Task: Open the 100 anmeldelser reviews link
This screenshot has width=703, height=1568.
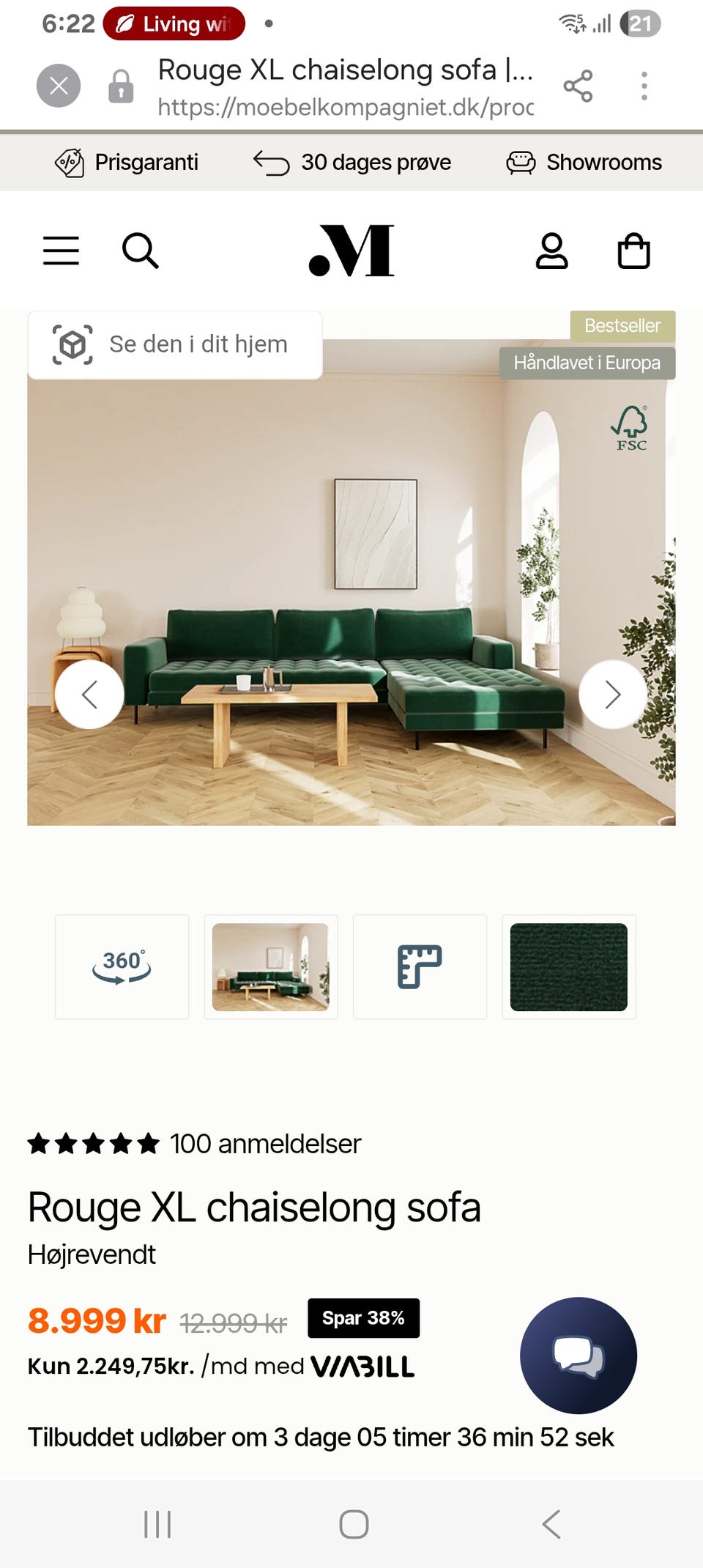Action: coord(264,1143)
